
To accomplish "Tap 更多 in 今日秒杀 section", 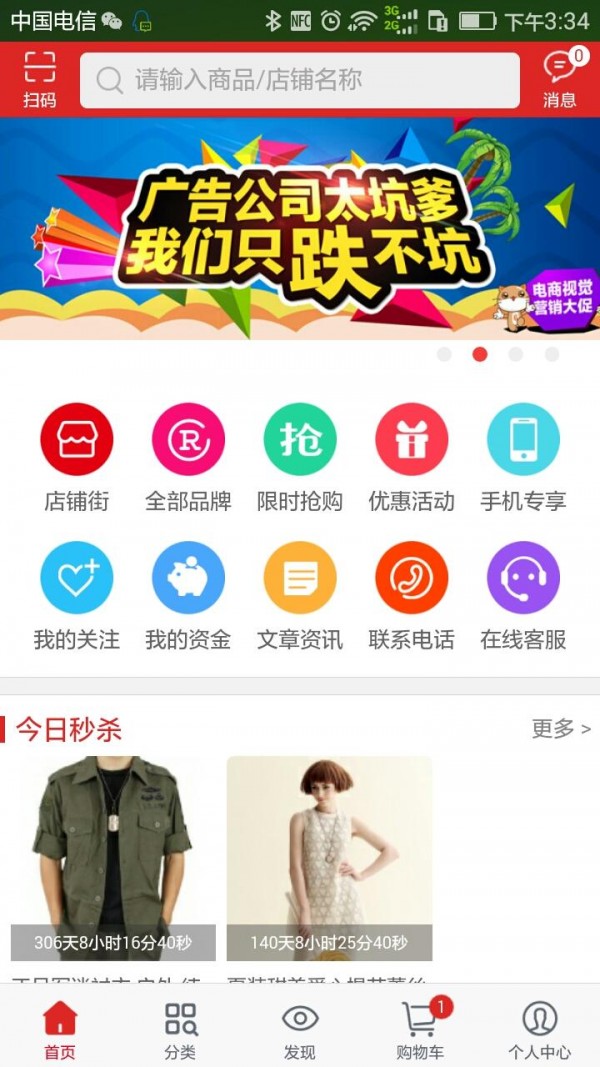I will click(x=560, y=729).
